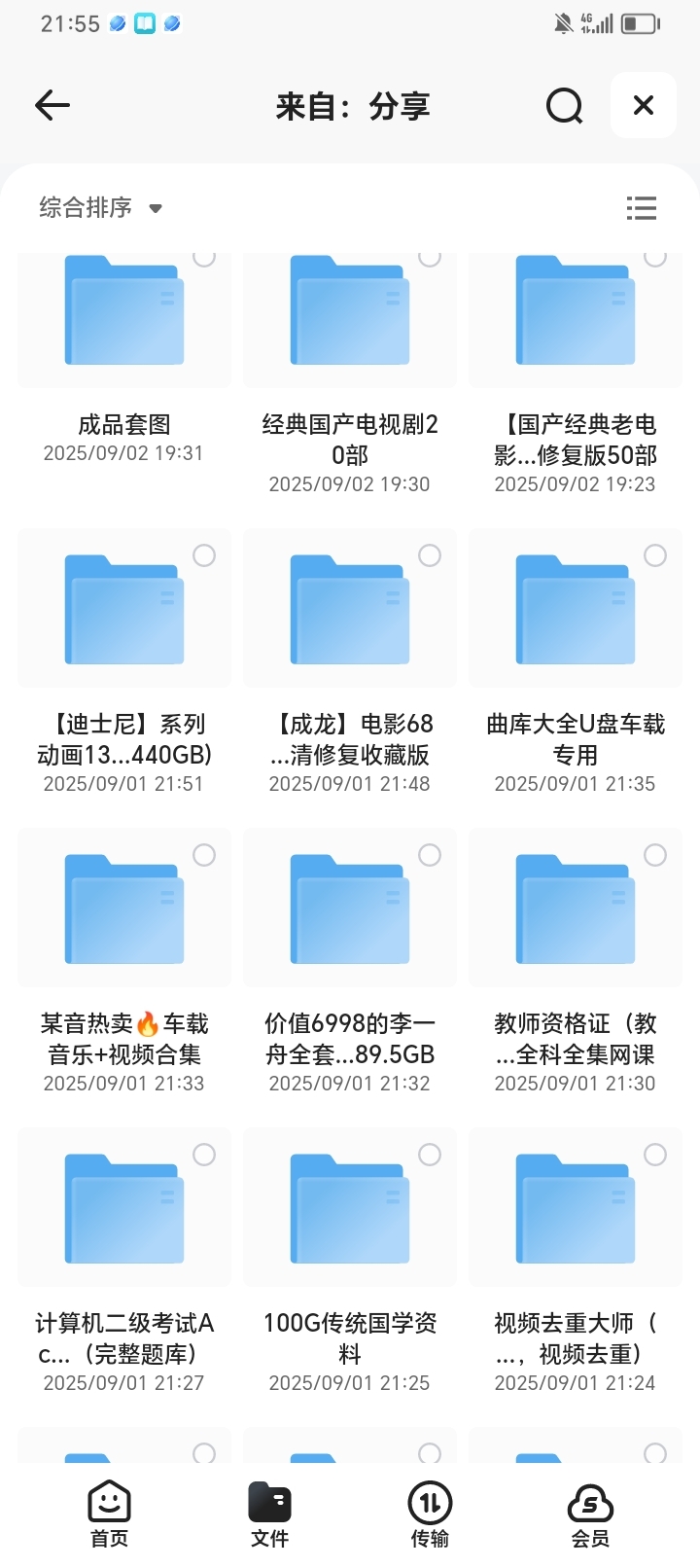
Task: Expand the 综合排序 sort dropdown
Action: tap(100, 208)
